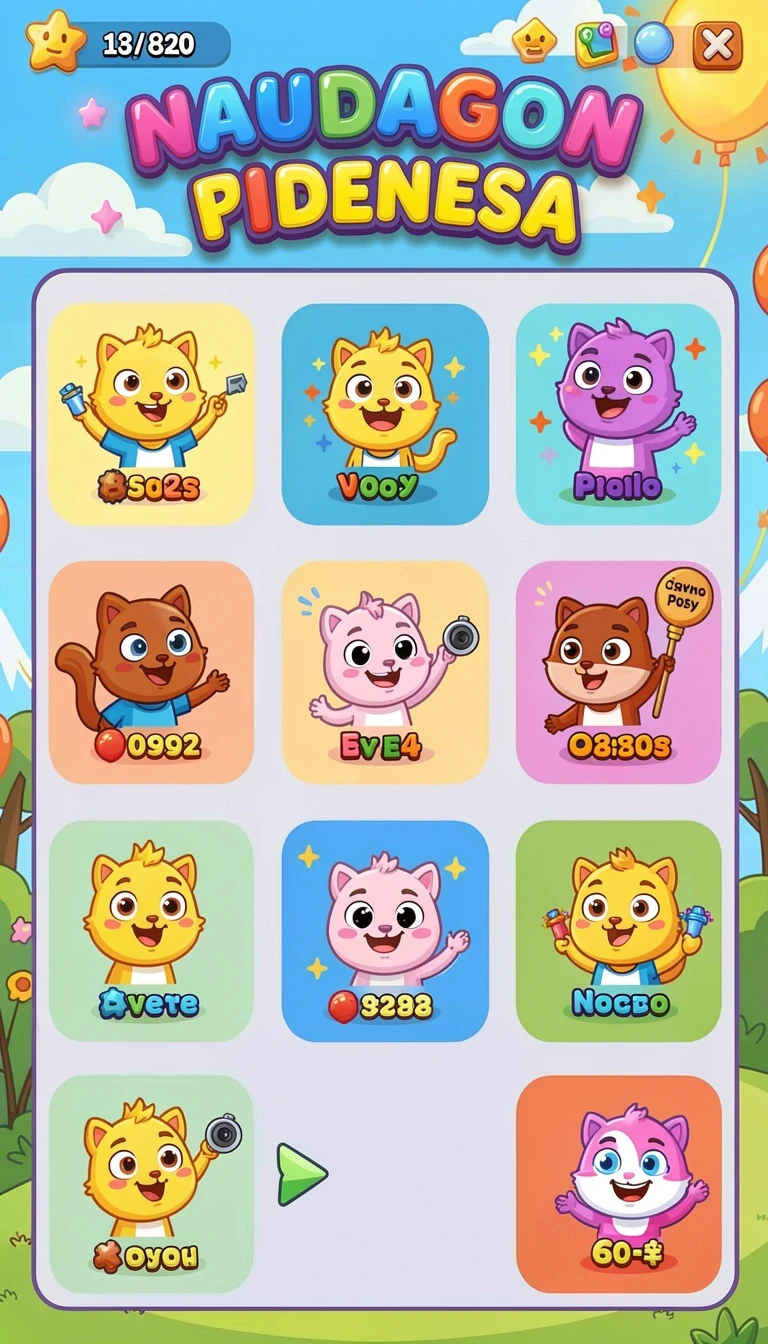Open the yellow cat card labeled So2s
768x1344 pixels.
(x=151, y=414)
